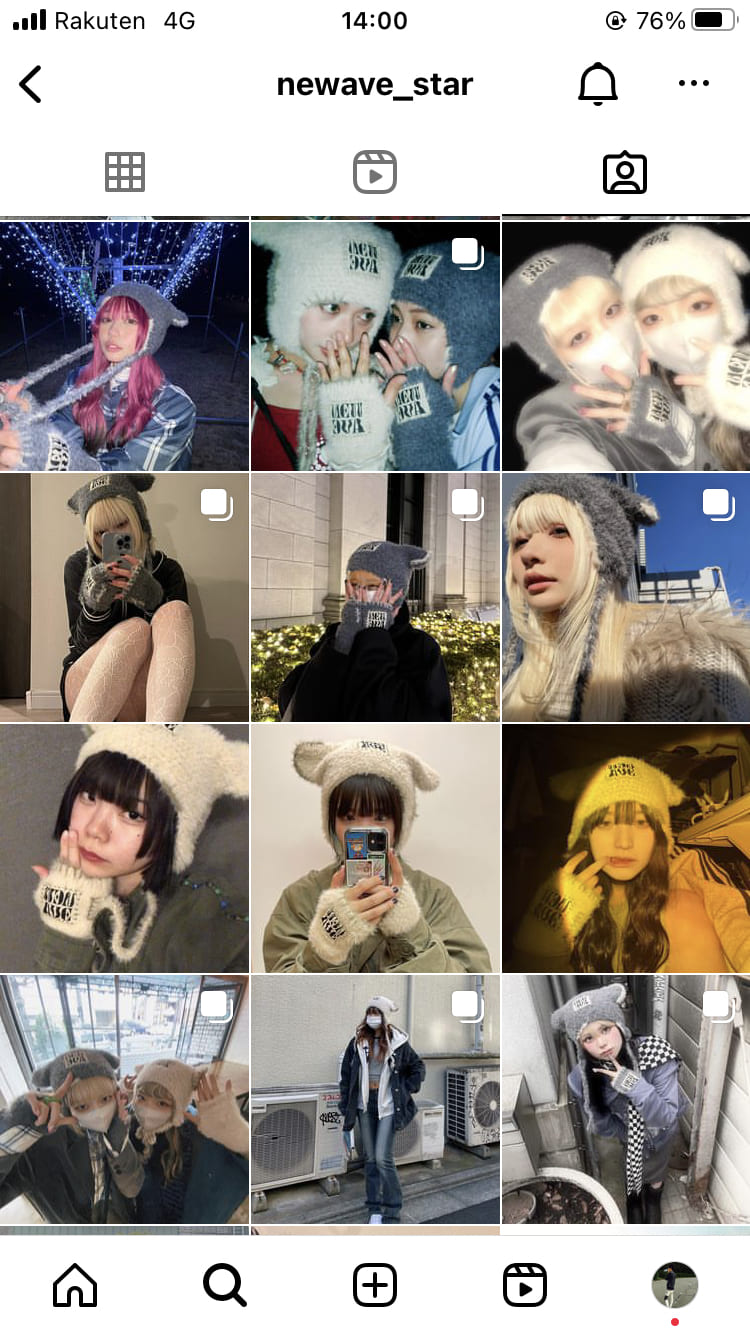Screen dimensions: 750x1334
Task: Open the Search and Explore tab
Action: pyautogui.click(x=225, y=1285)
